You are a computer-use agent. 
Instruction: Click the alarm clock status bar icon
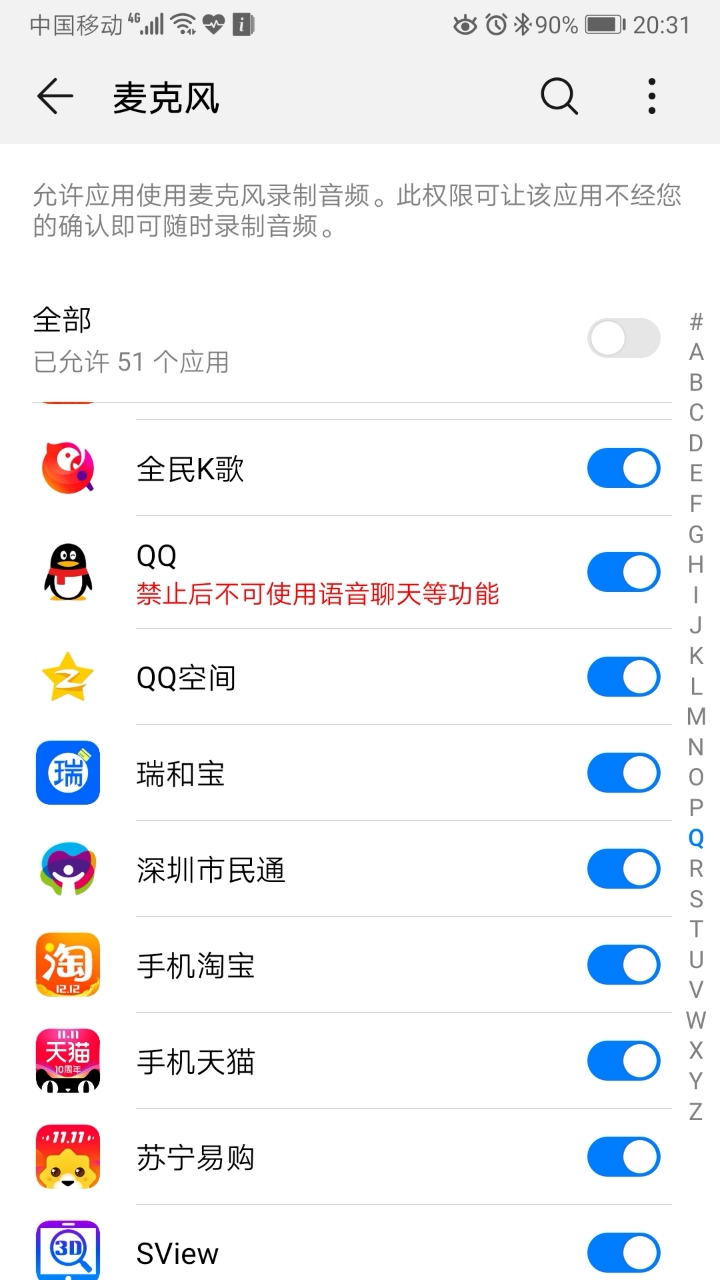tap(495, 27)
